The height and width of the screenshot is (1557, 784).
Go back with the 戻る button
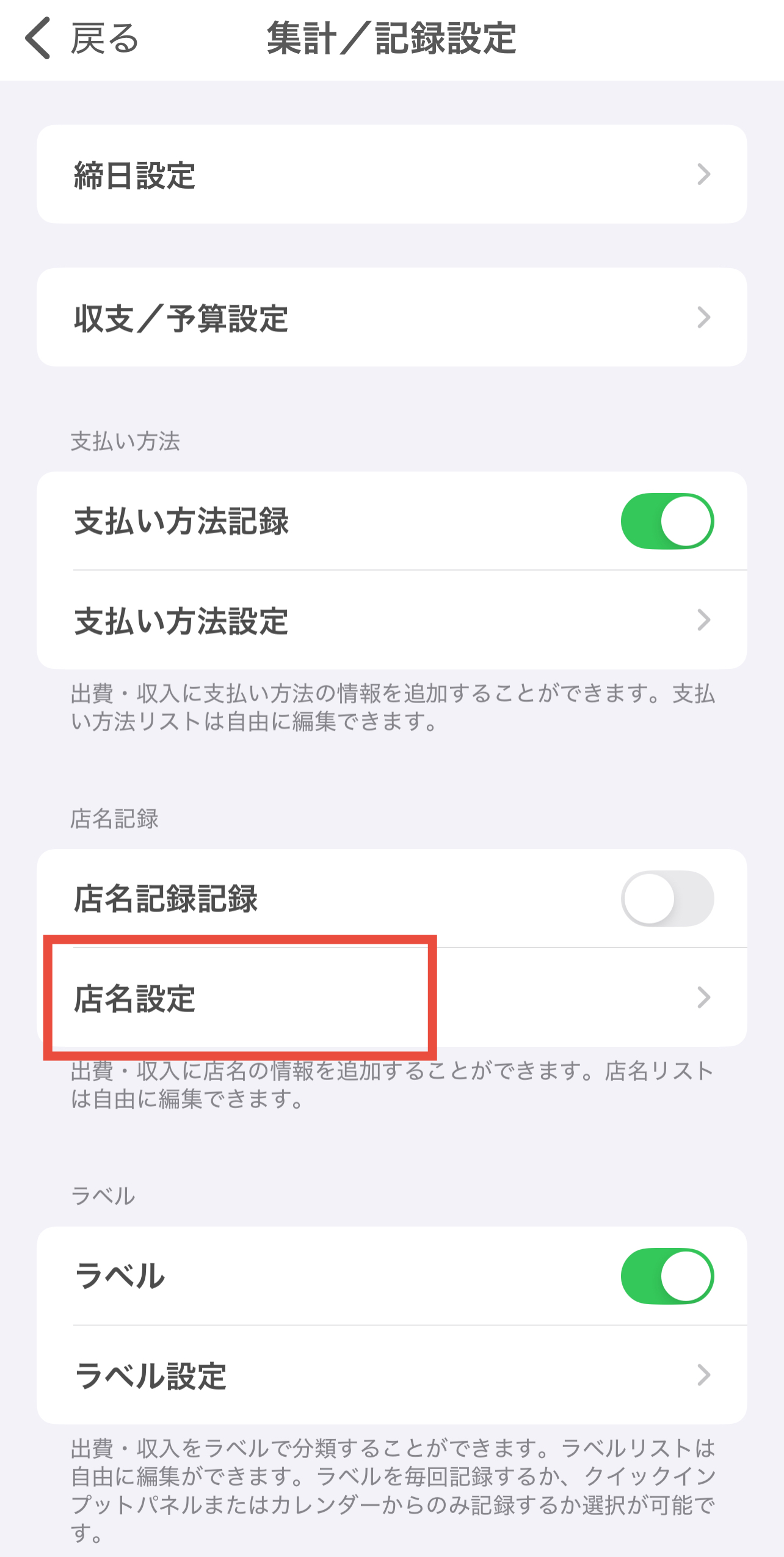click(82, 38)
